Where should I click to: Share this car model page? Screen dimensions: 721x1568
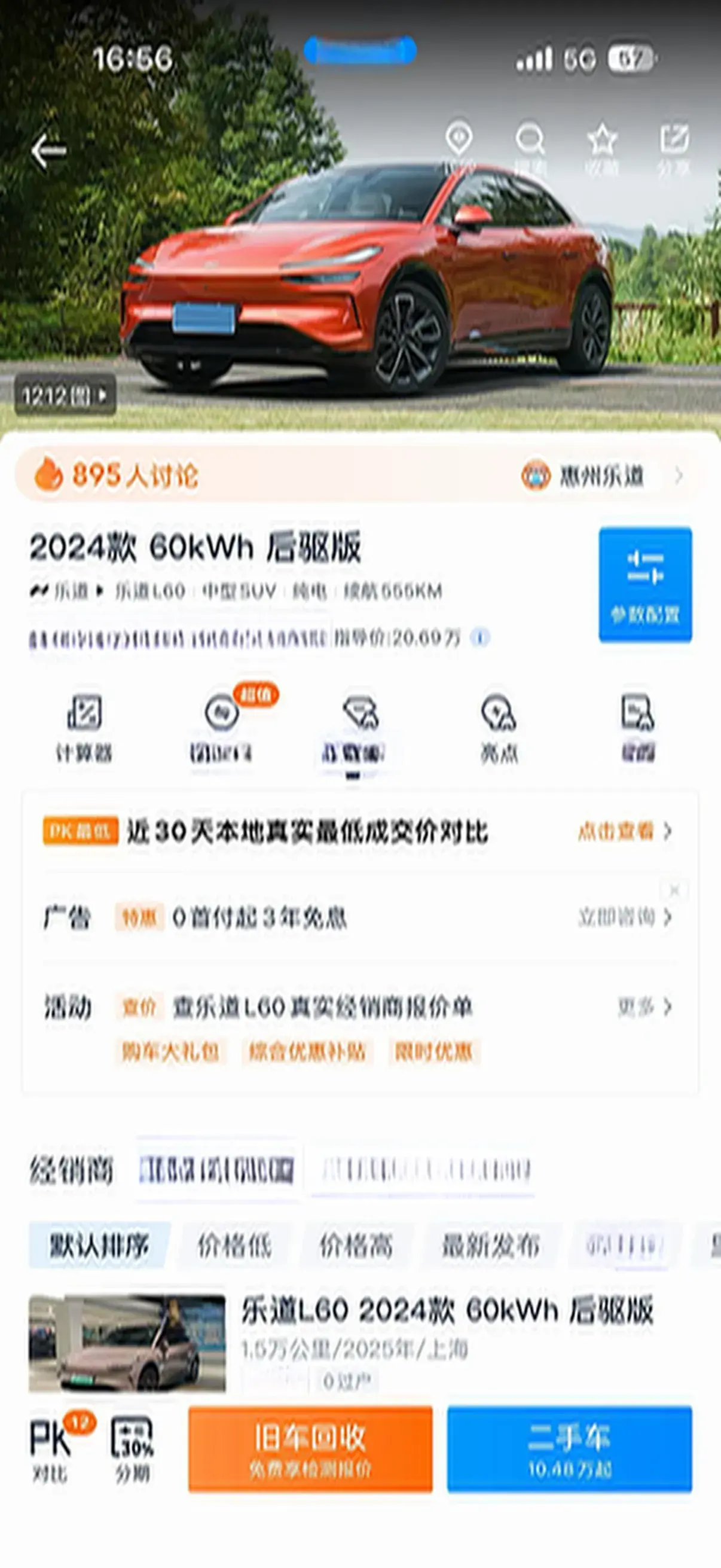(x=674, y=146)
